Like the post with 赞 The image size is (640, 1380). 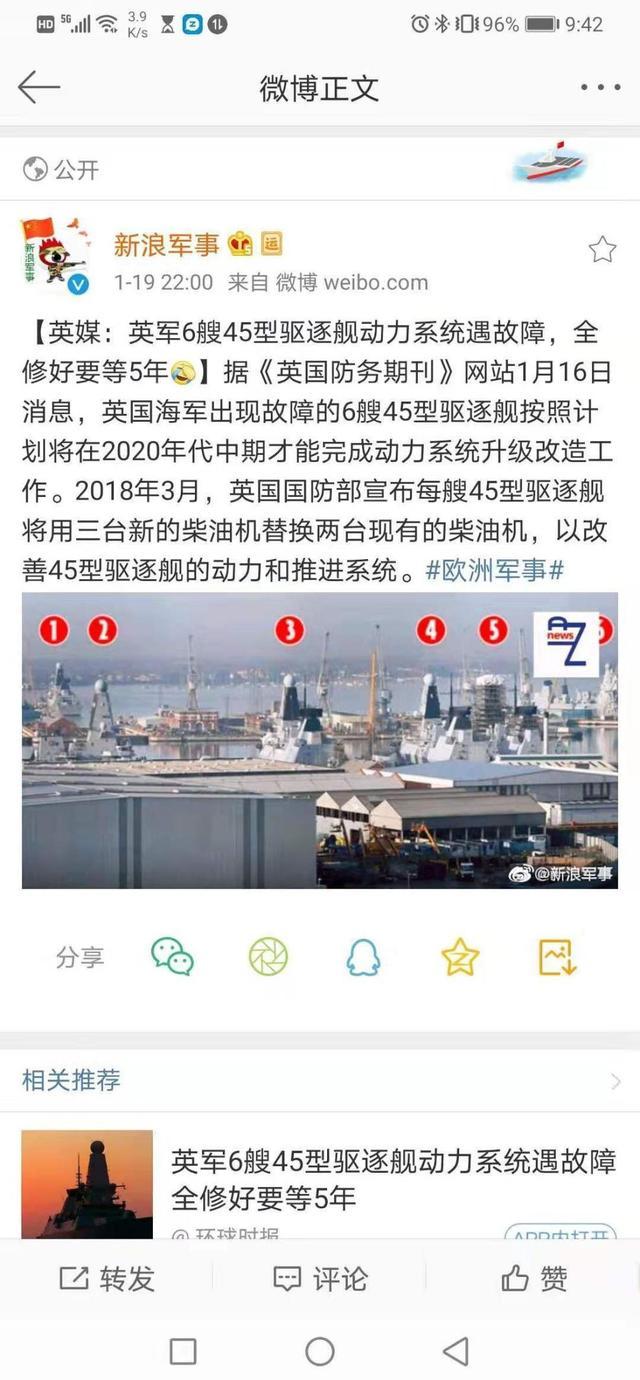tap(534, 1278)
